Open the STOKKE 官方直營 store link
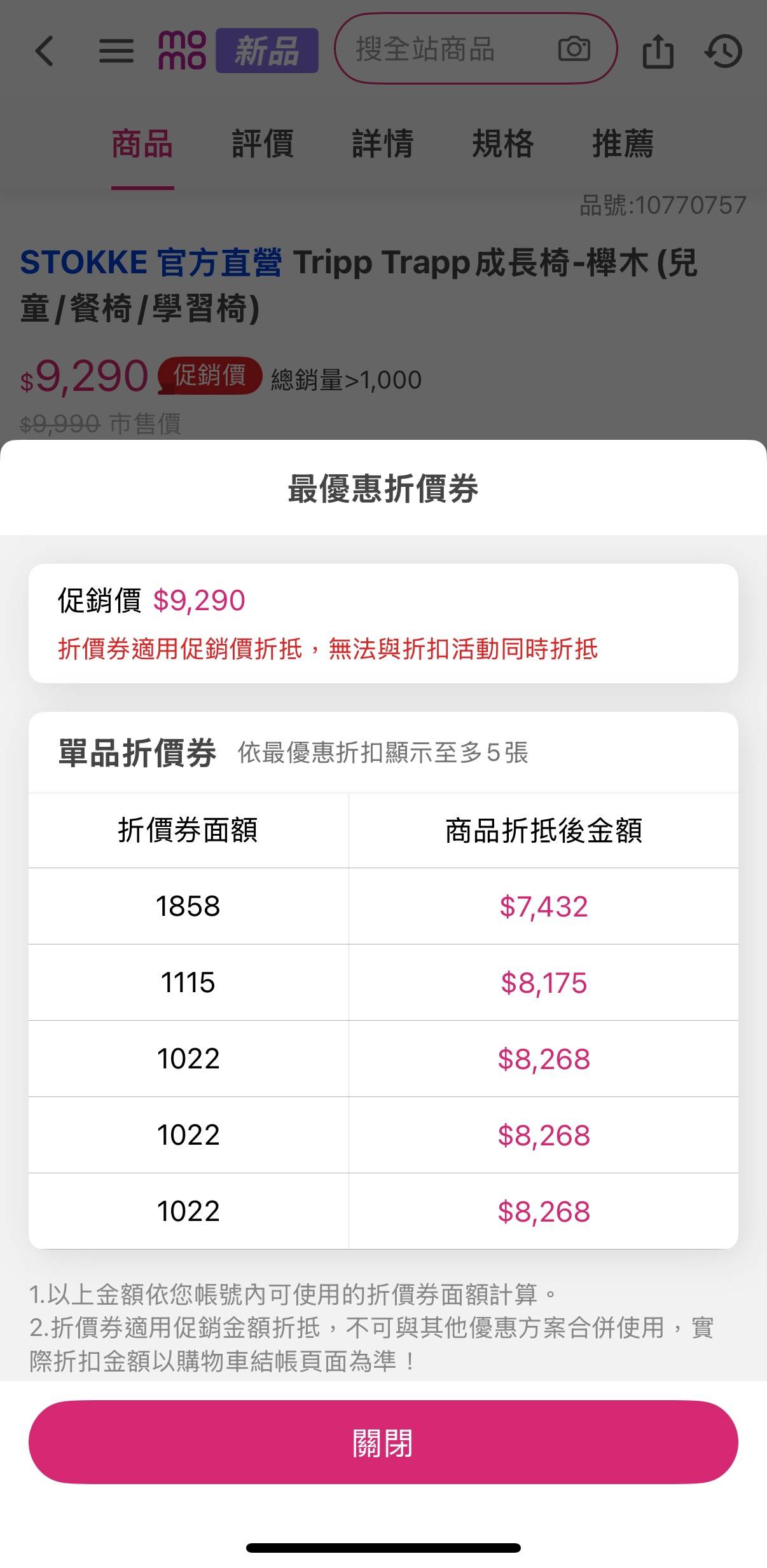The height and width of the screenshot is (1568, 767). (151, 262)
